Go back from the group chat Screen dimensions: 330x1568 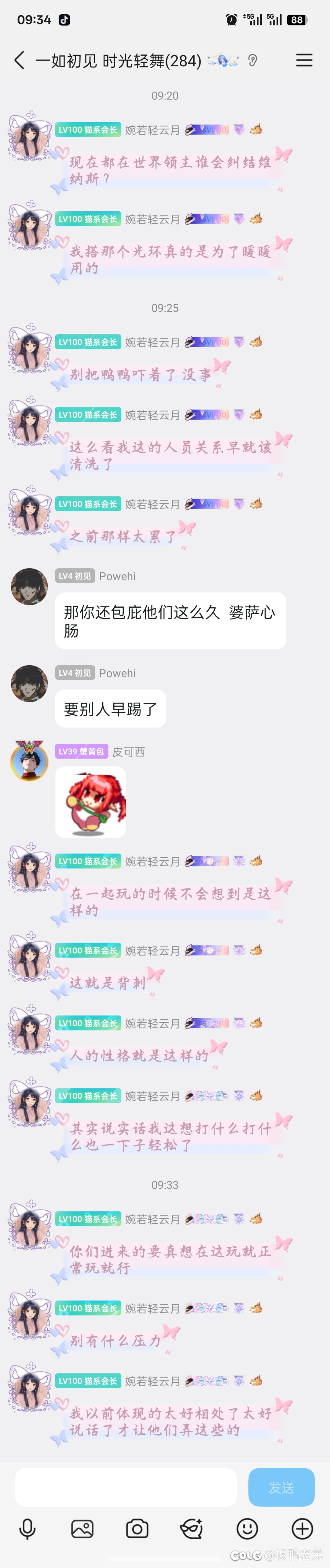tap(20, 60)
